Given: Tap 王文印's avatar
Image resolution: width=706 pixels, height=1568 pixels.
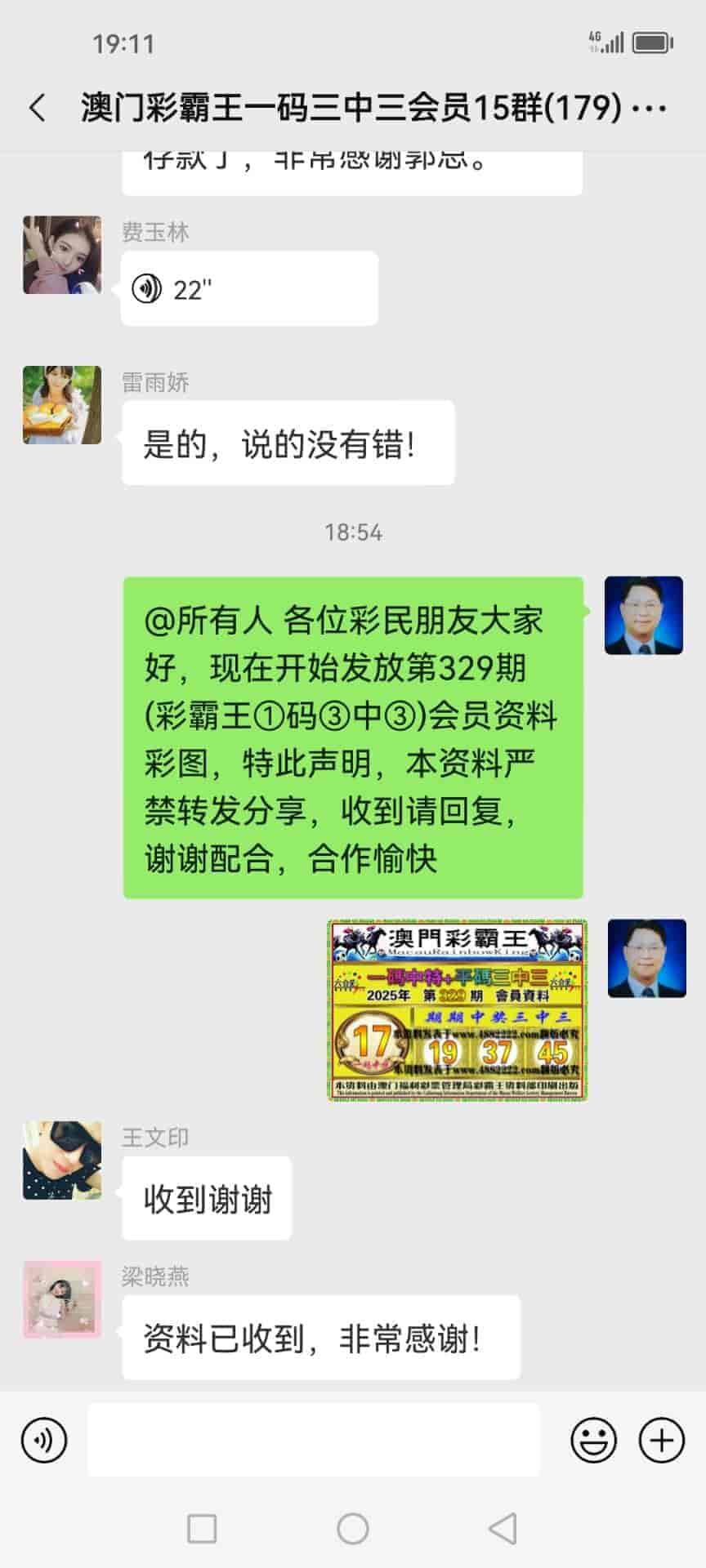Looking at the screenshot, I should pos(62,1160).
